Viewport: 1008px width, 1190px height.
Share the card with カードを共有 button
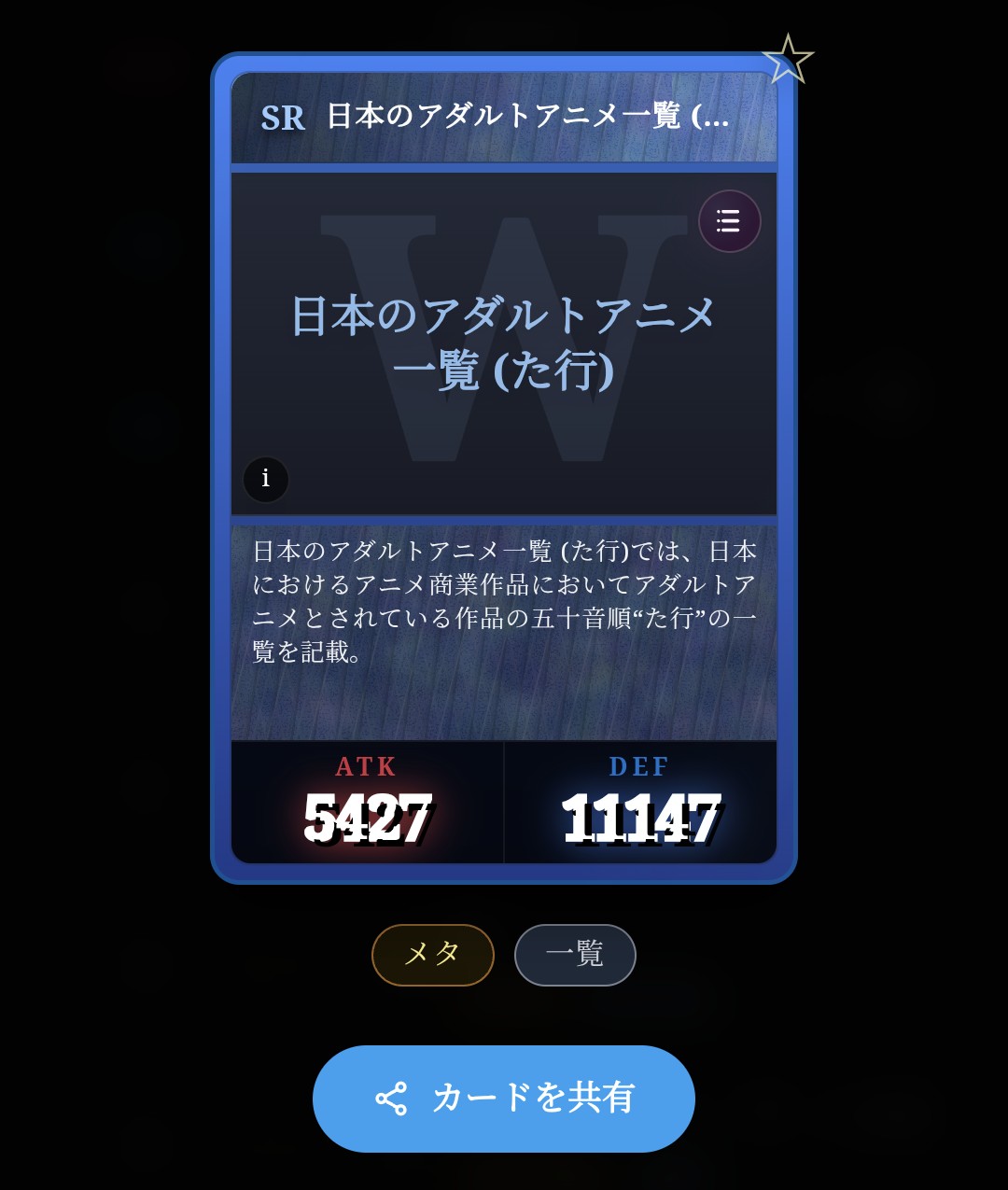504,1099
